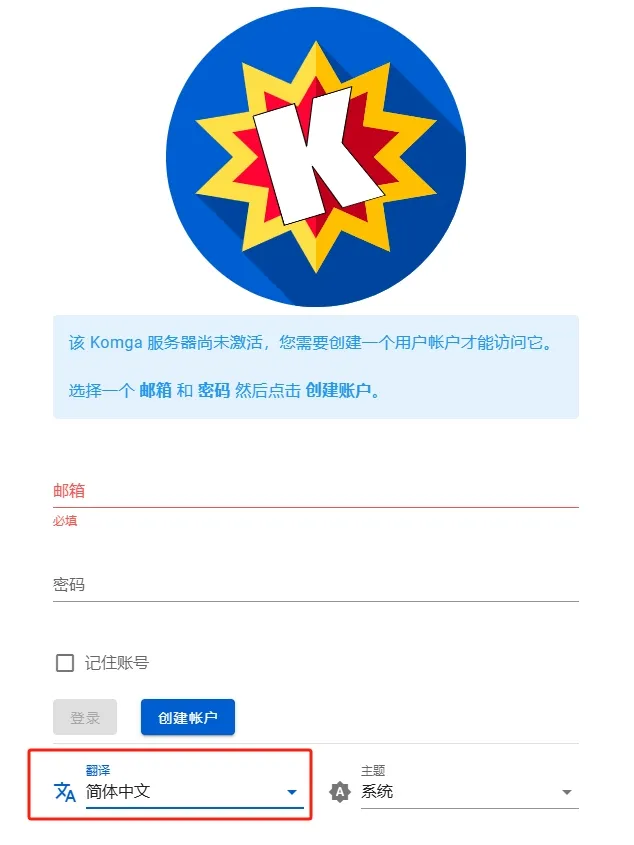
Task: Expand the 主题 theme dropdown
Action: click(467, 792)
